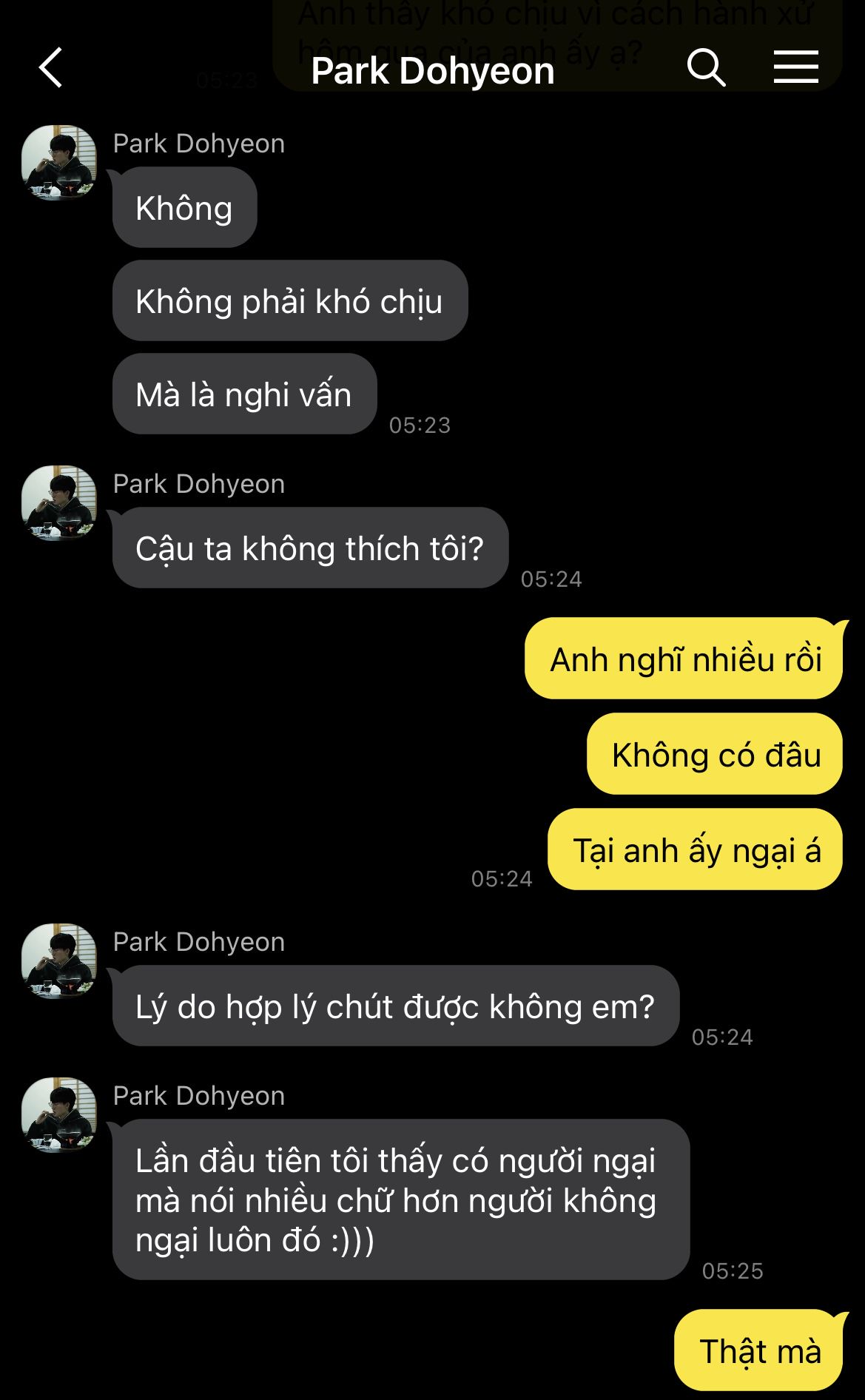Open the chat hamburger menu

tap(795, 67)
